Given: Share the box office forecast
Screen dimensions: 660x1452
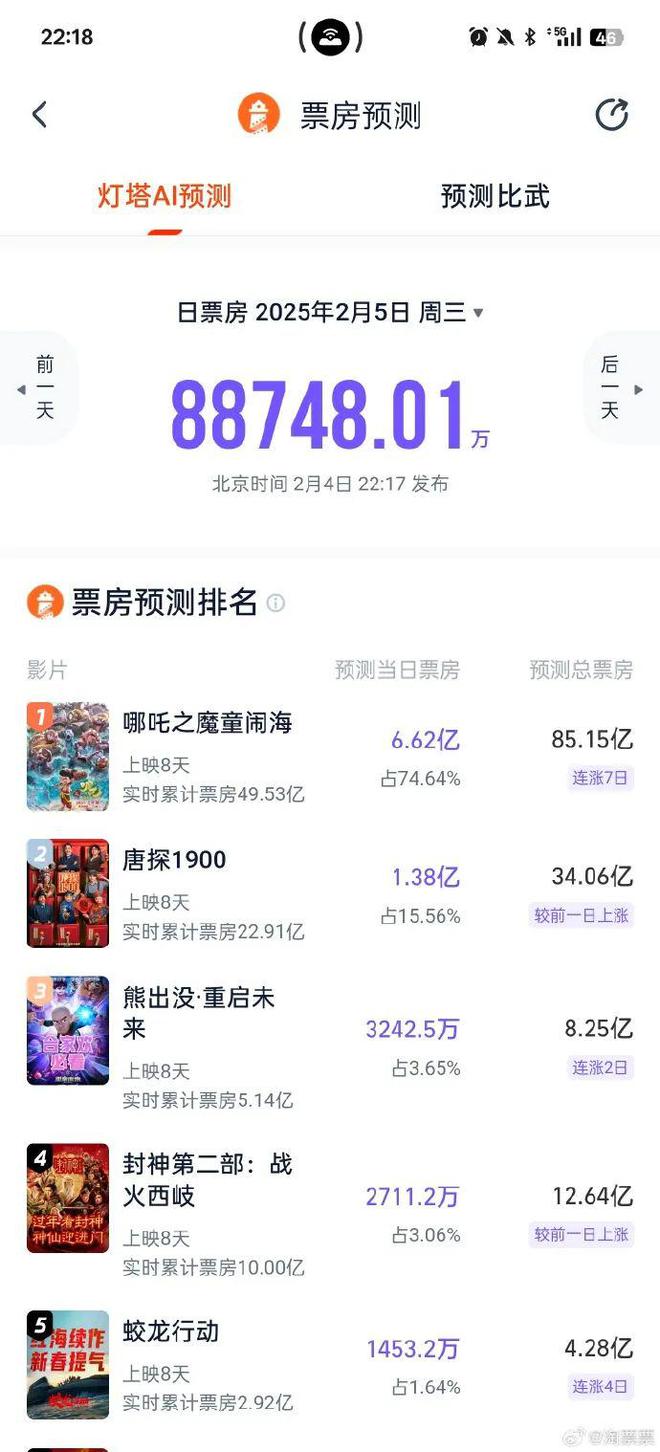Looking at the screenshot, I should click(x=611, y=115).
